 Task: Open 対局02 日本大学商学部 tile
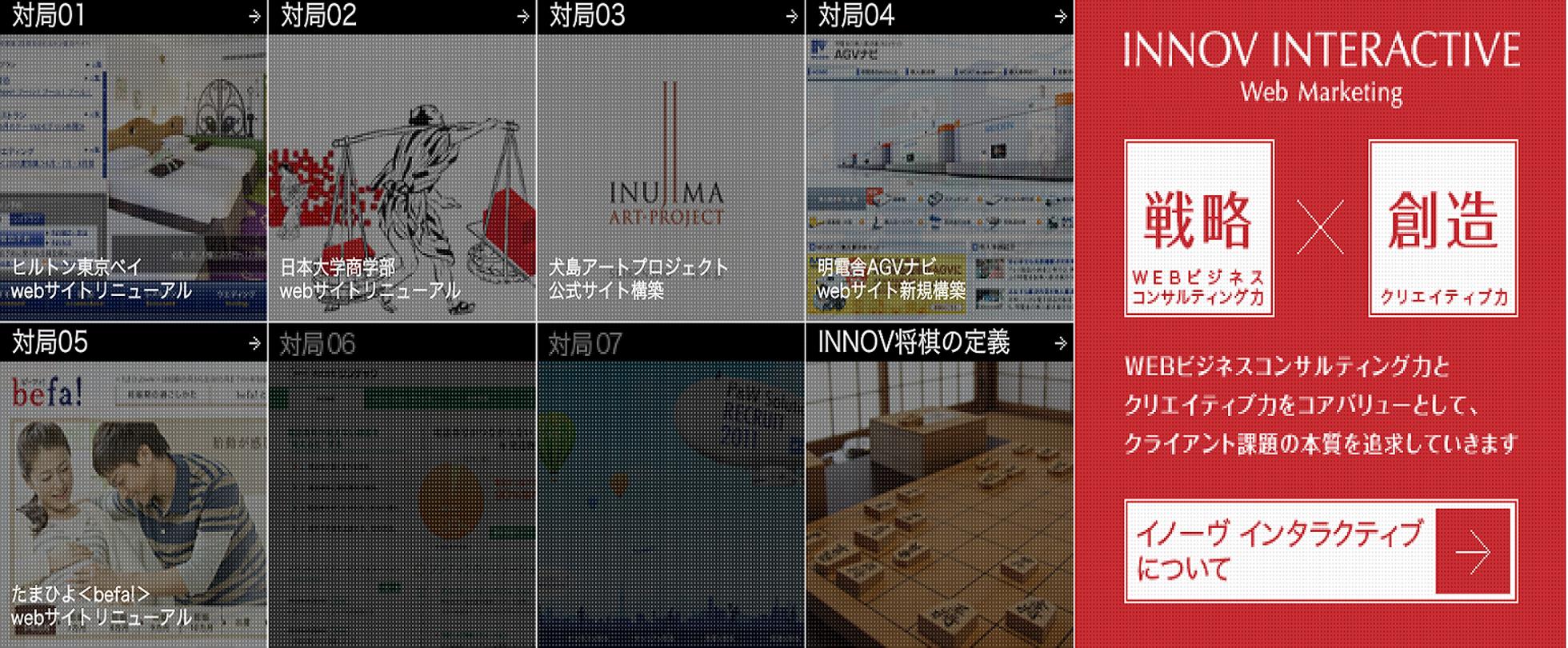pyautogui.click(x=402, y=160)
